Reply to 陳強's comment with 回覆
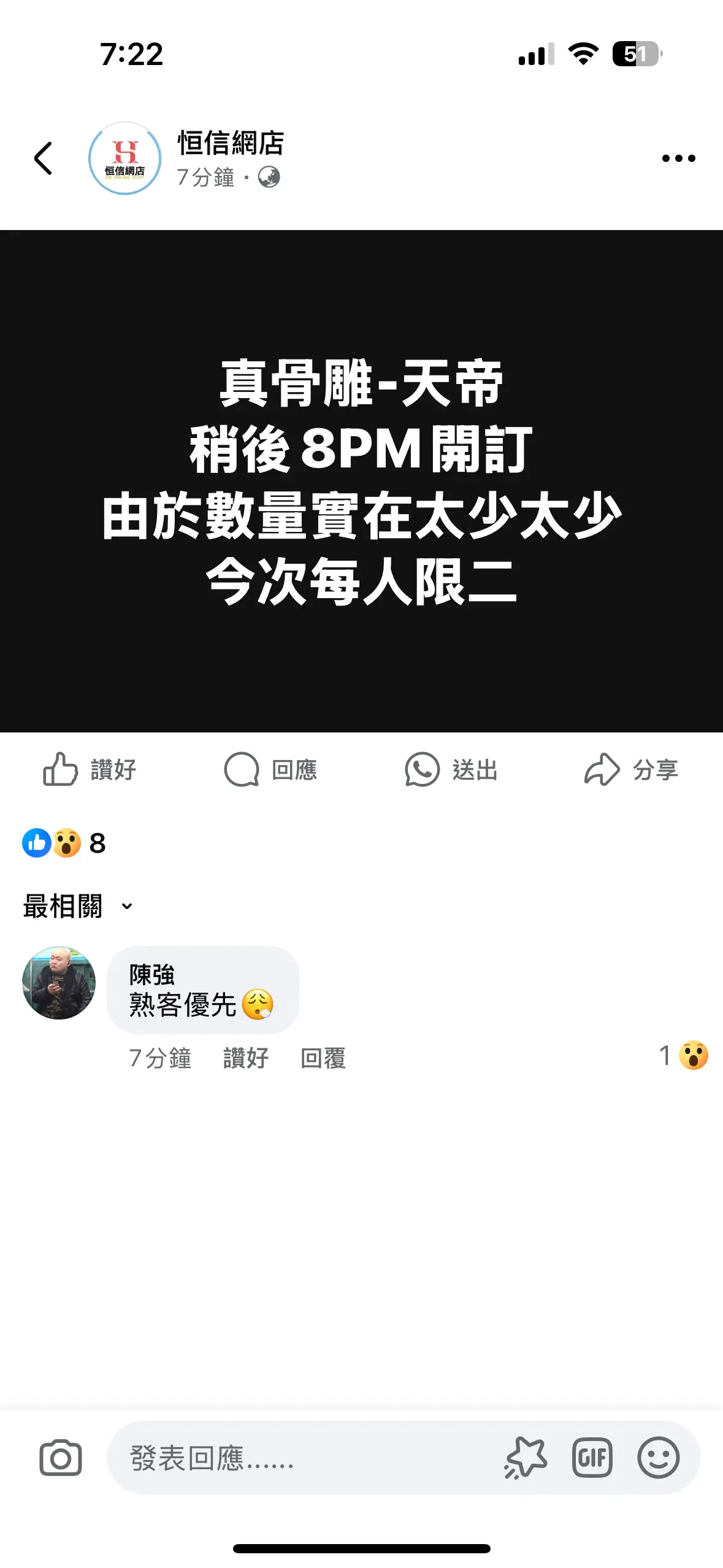This screenshot has height=1568, width=723. tap(323, 1058)
